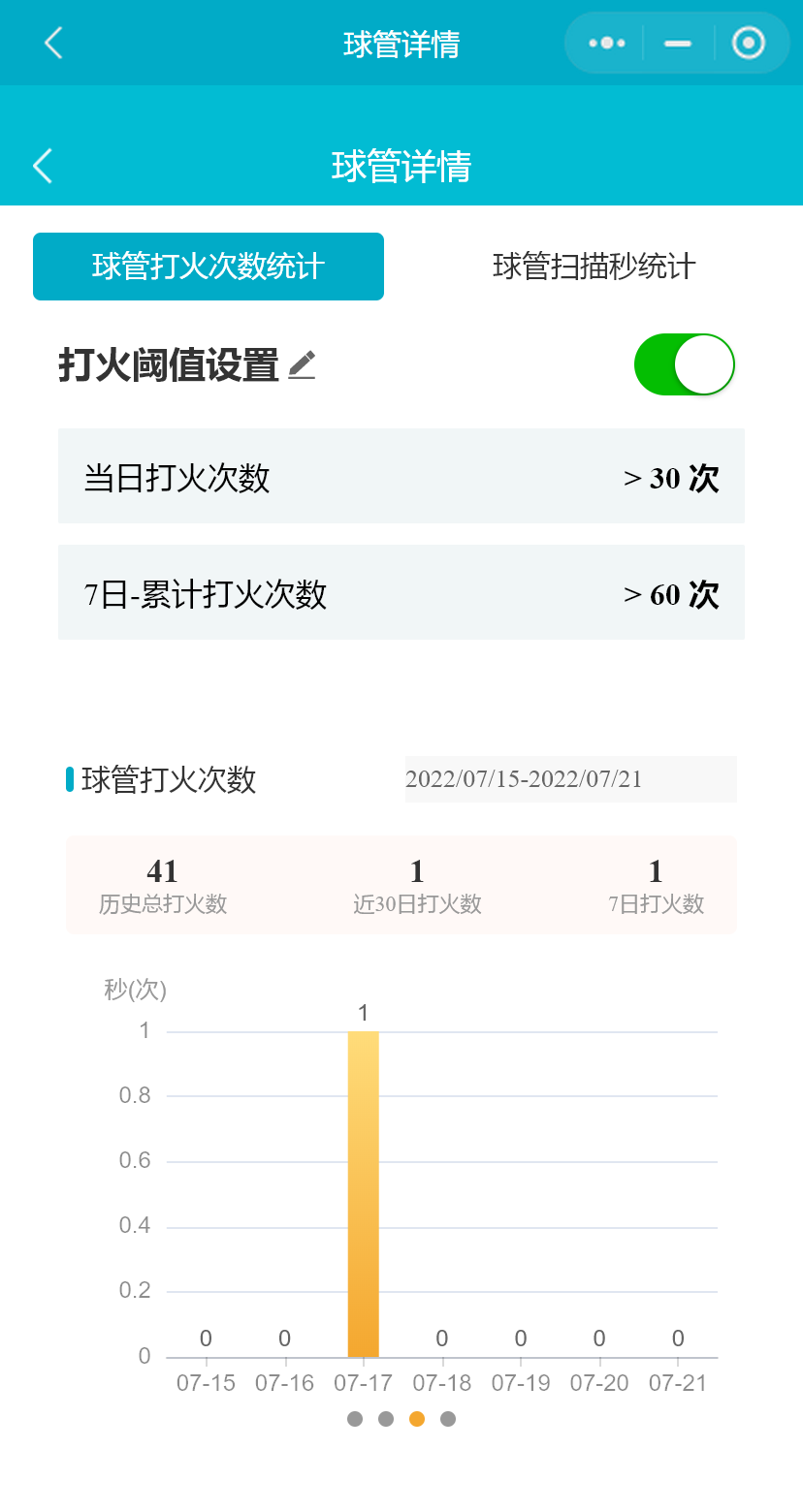
Task: Tap the 07-17 bar in the chart
Action: pyautogui.click(x=363, y=1192)
